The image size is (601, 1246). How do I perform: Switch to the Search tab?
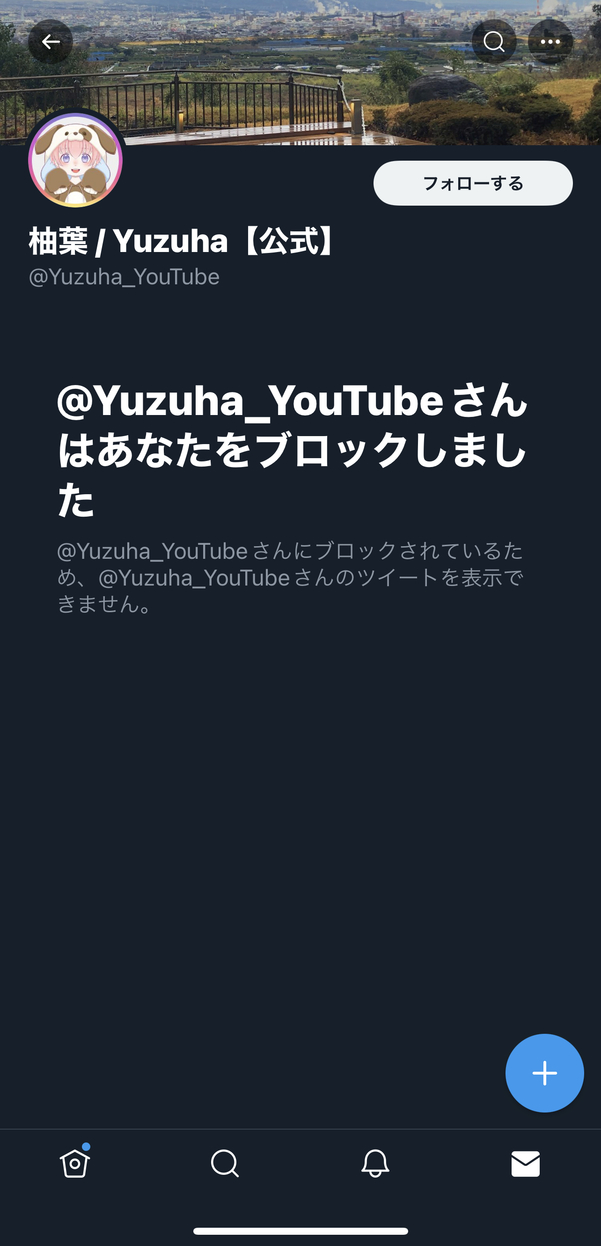pyautogui.click(x=225, y=1163)
